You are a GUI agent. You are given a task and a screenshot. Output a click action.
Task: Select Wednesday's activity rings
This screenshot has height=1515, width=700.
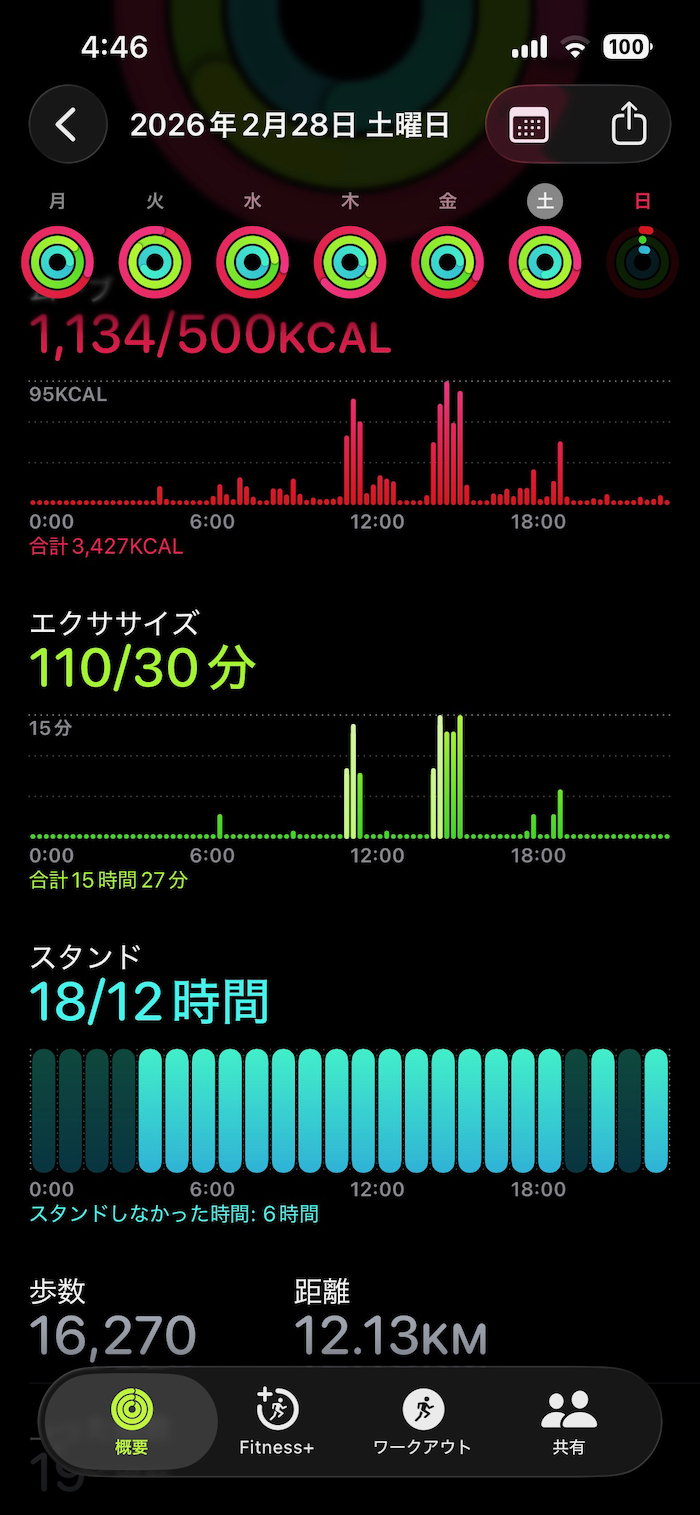click(x=252, y=262)
